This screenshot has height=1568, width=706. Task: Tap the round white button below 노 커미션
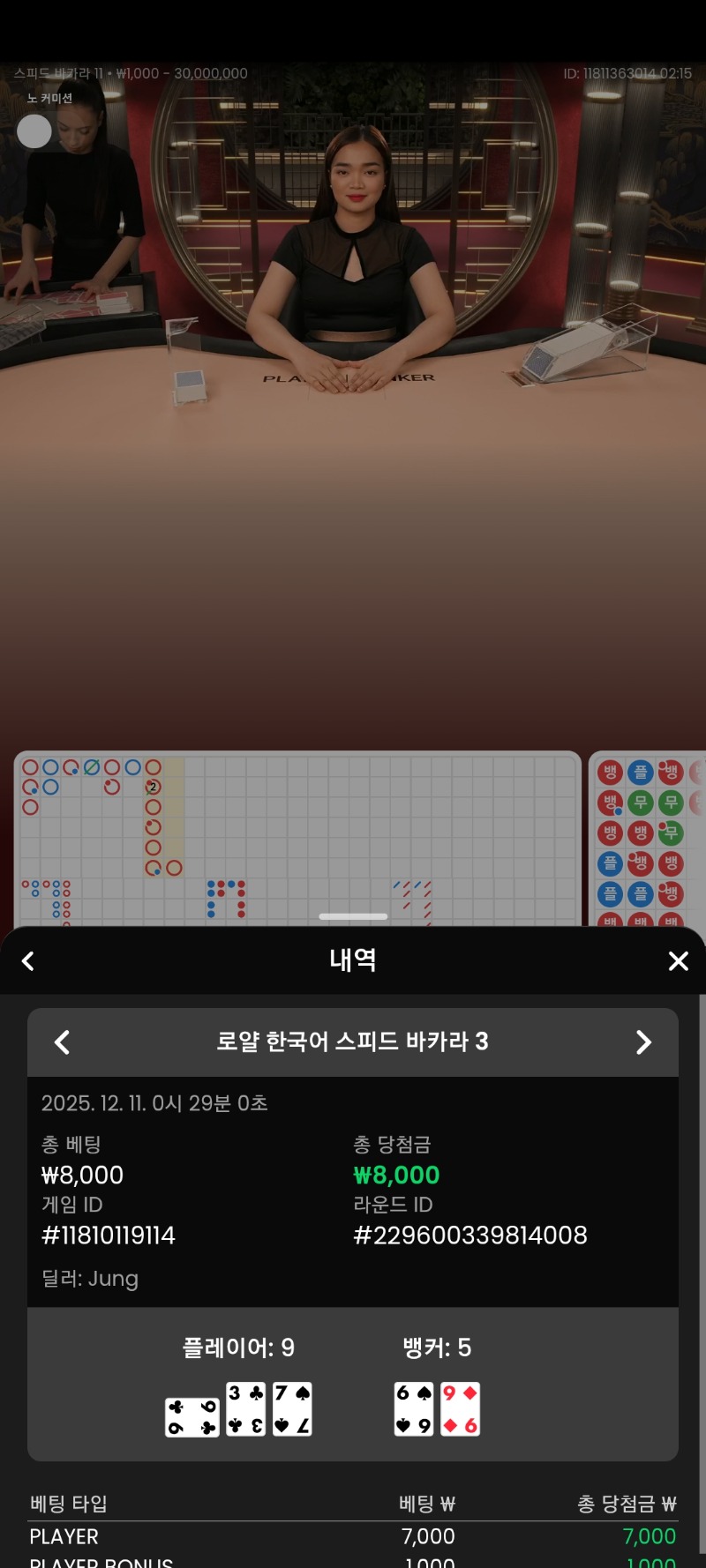[x=34, y=131]
